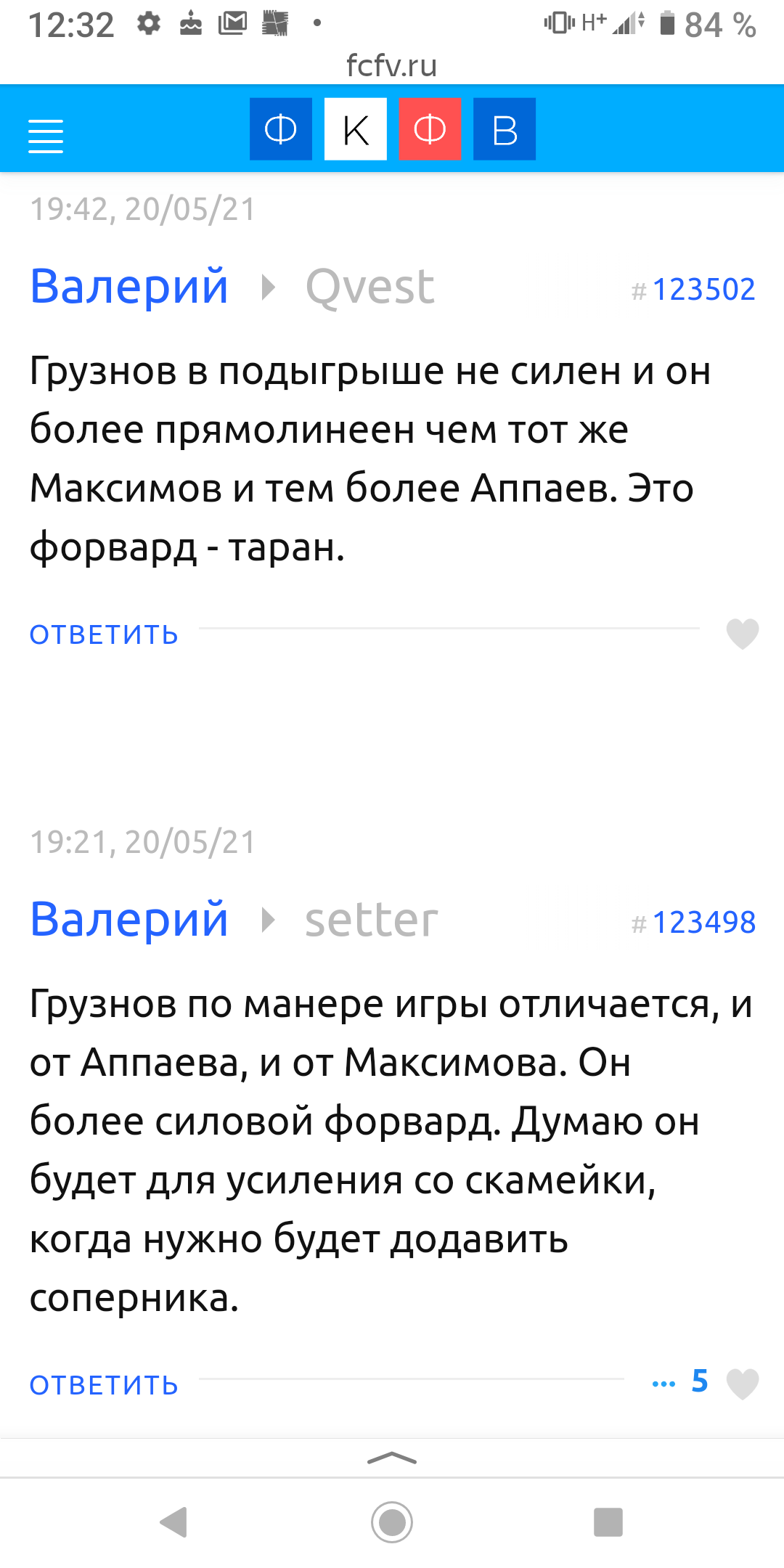Go back with system navigation
The width and height of the screenshot is (784, 1568).
(174, 1522)
